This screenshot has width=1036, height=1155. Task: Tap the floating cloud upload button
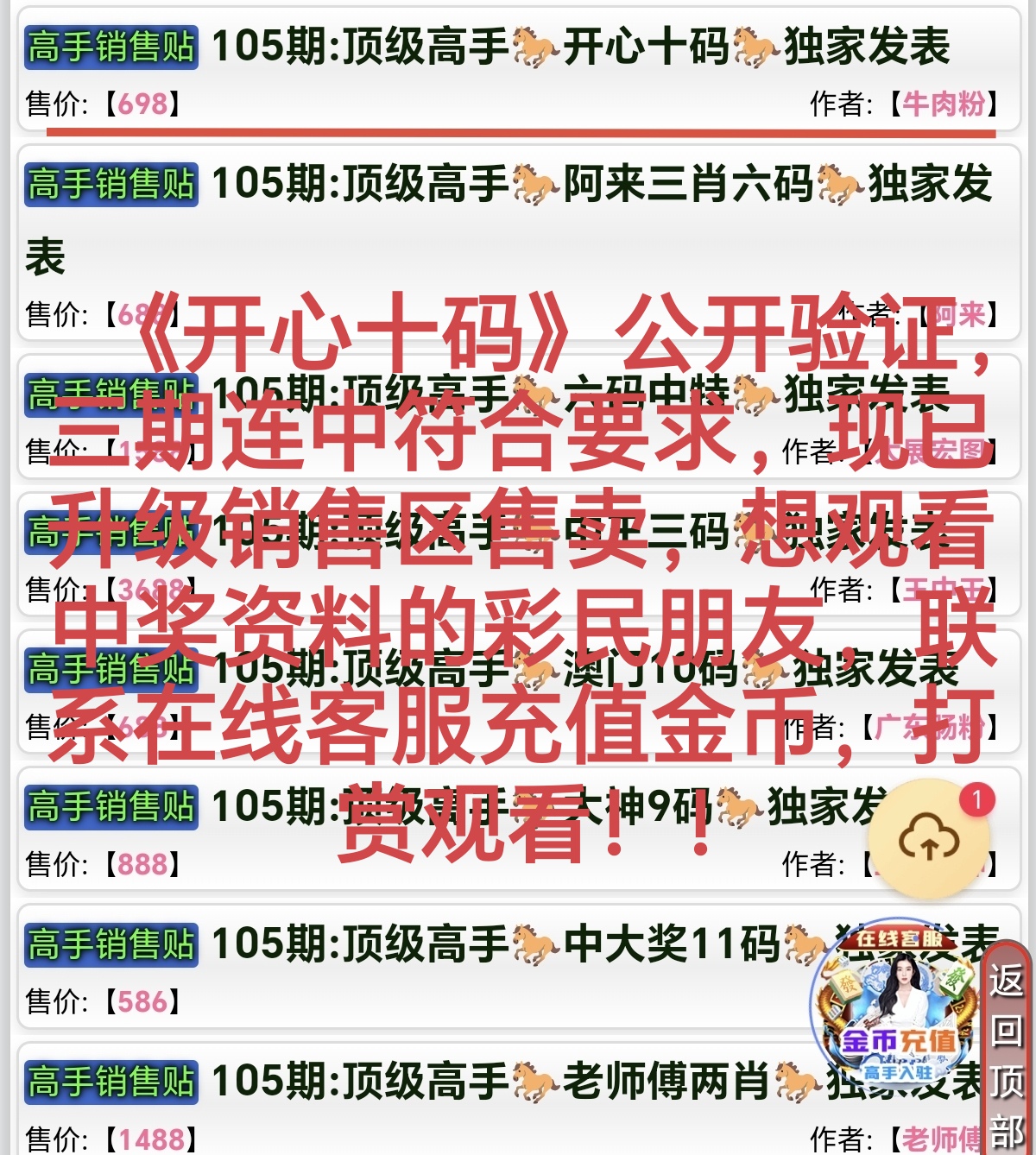point(929,839)
